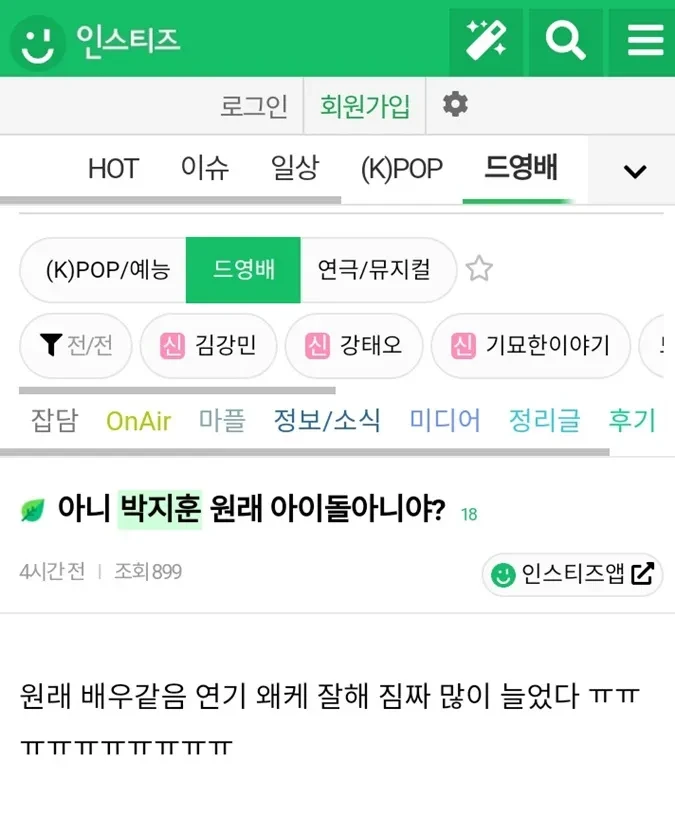675x816 pixels.
Task: Switch to the OnAir category
Action: pos(138,421)
